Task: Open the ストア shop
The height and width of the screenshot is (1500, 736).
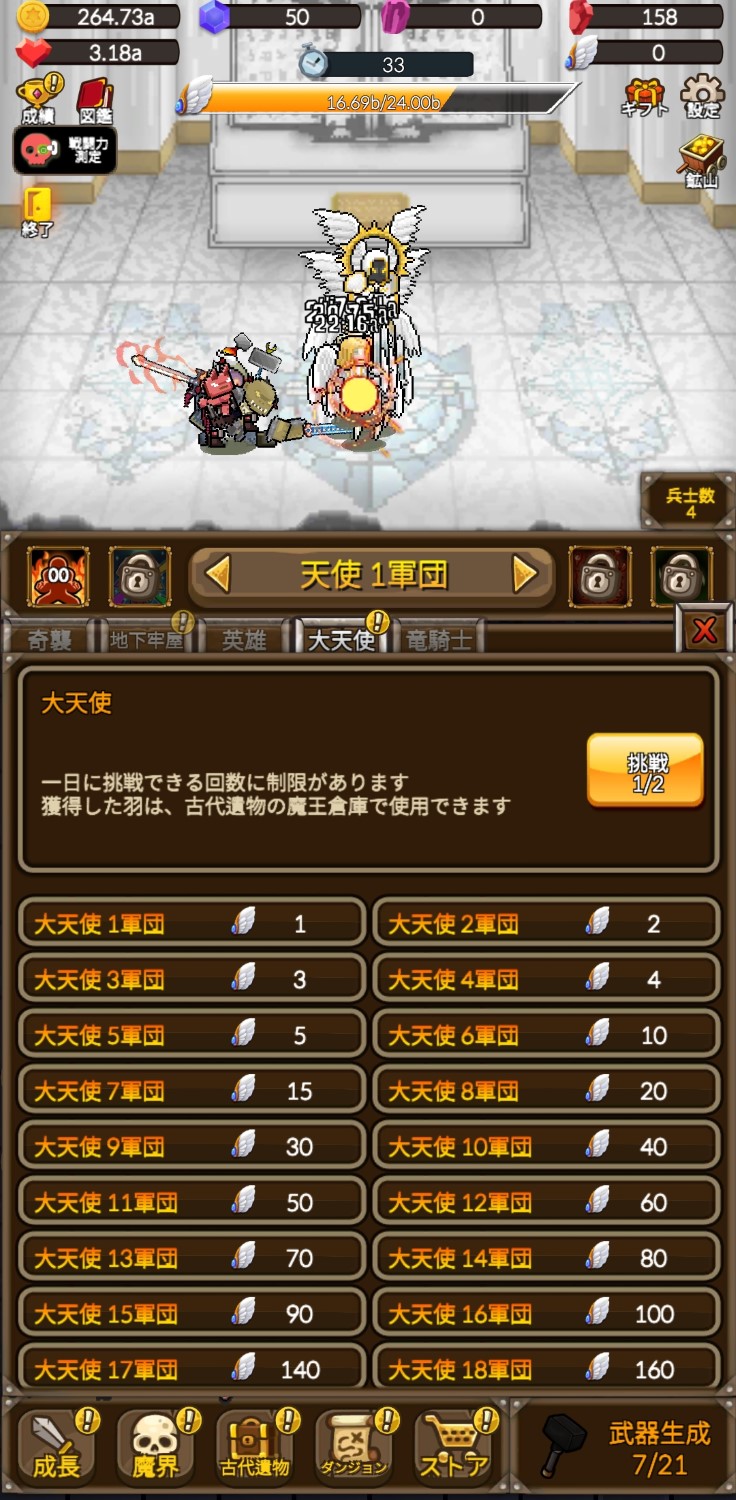Action: point(454,1448)
